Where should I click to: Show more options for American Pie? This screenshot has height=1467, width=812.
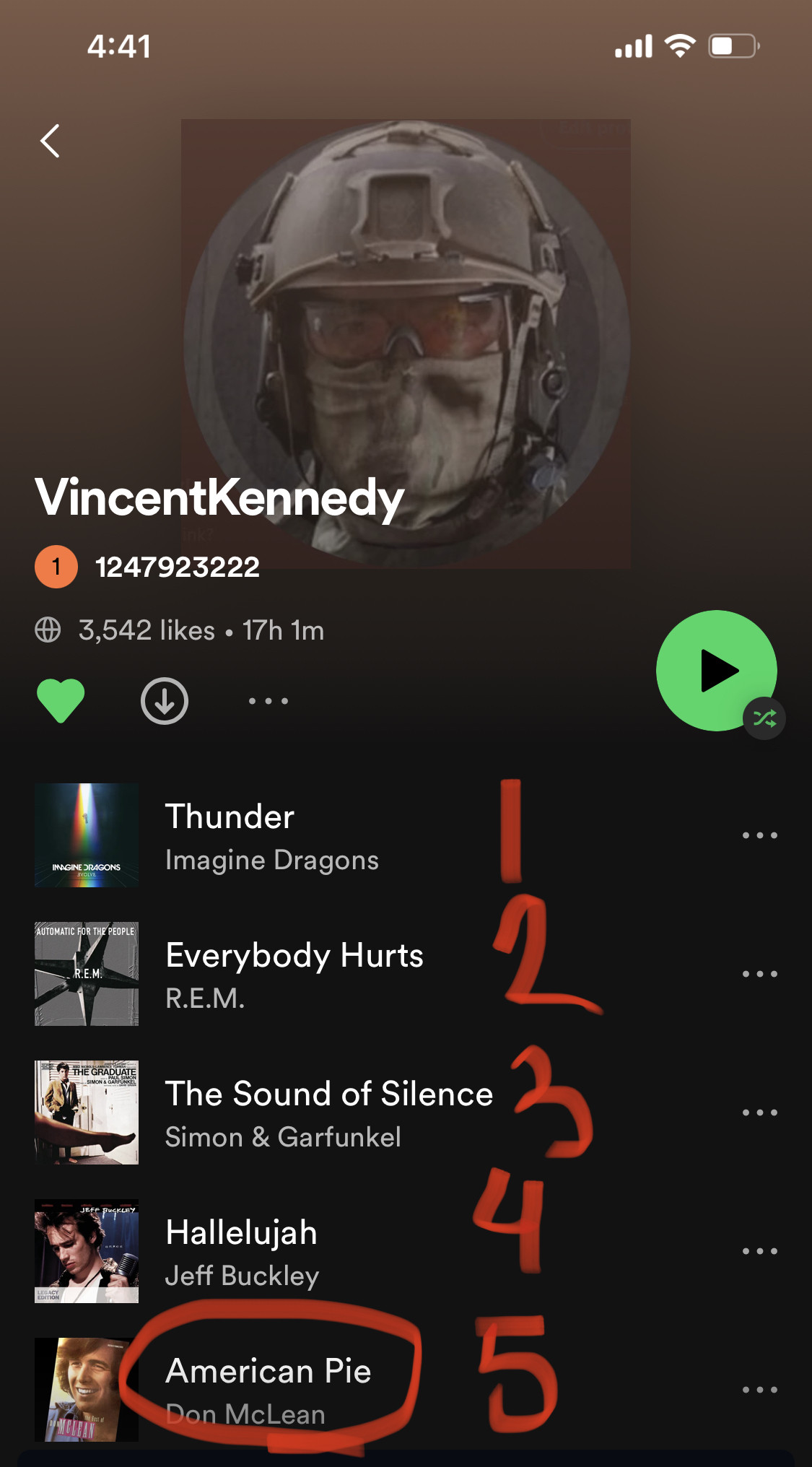pos(760,1390)
